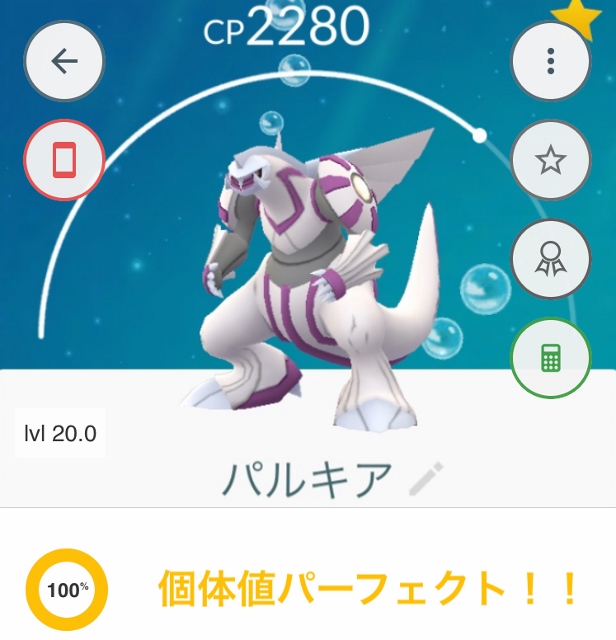Toggle the yellow favorite star

click(x=596, y=16)
